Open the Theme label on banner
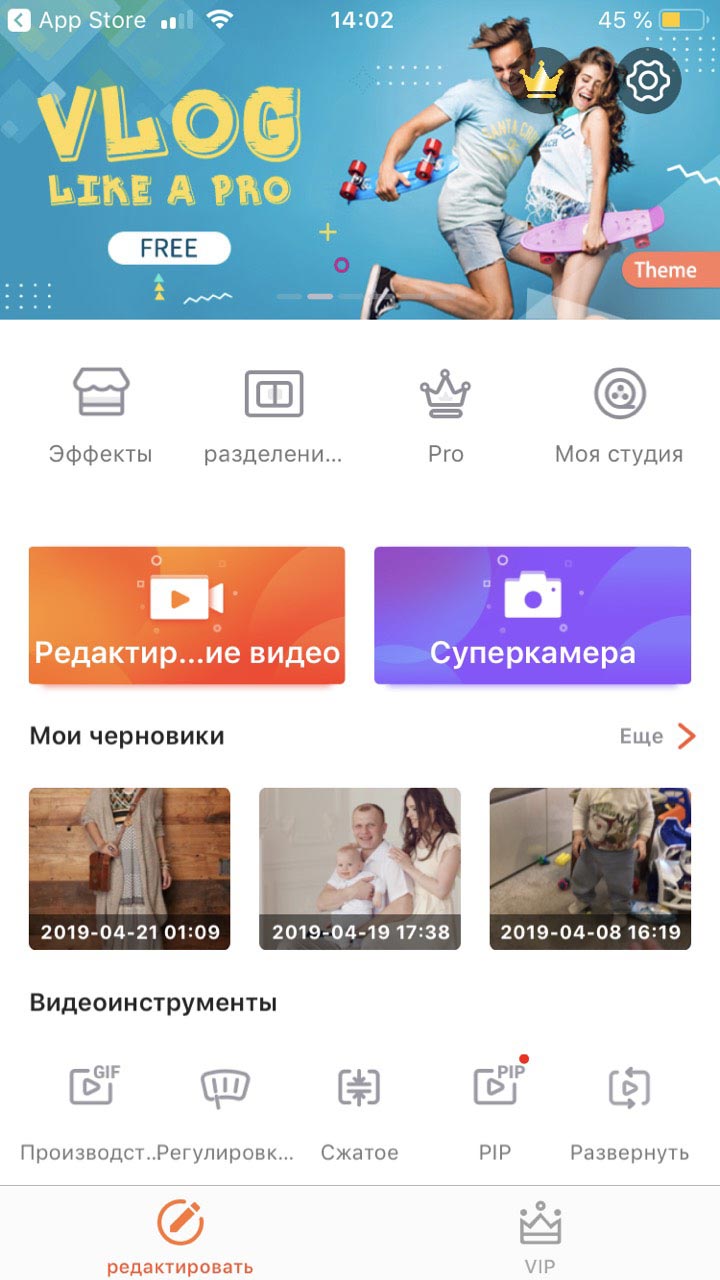The image size is (720, 1280). [665, 270]
